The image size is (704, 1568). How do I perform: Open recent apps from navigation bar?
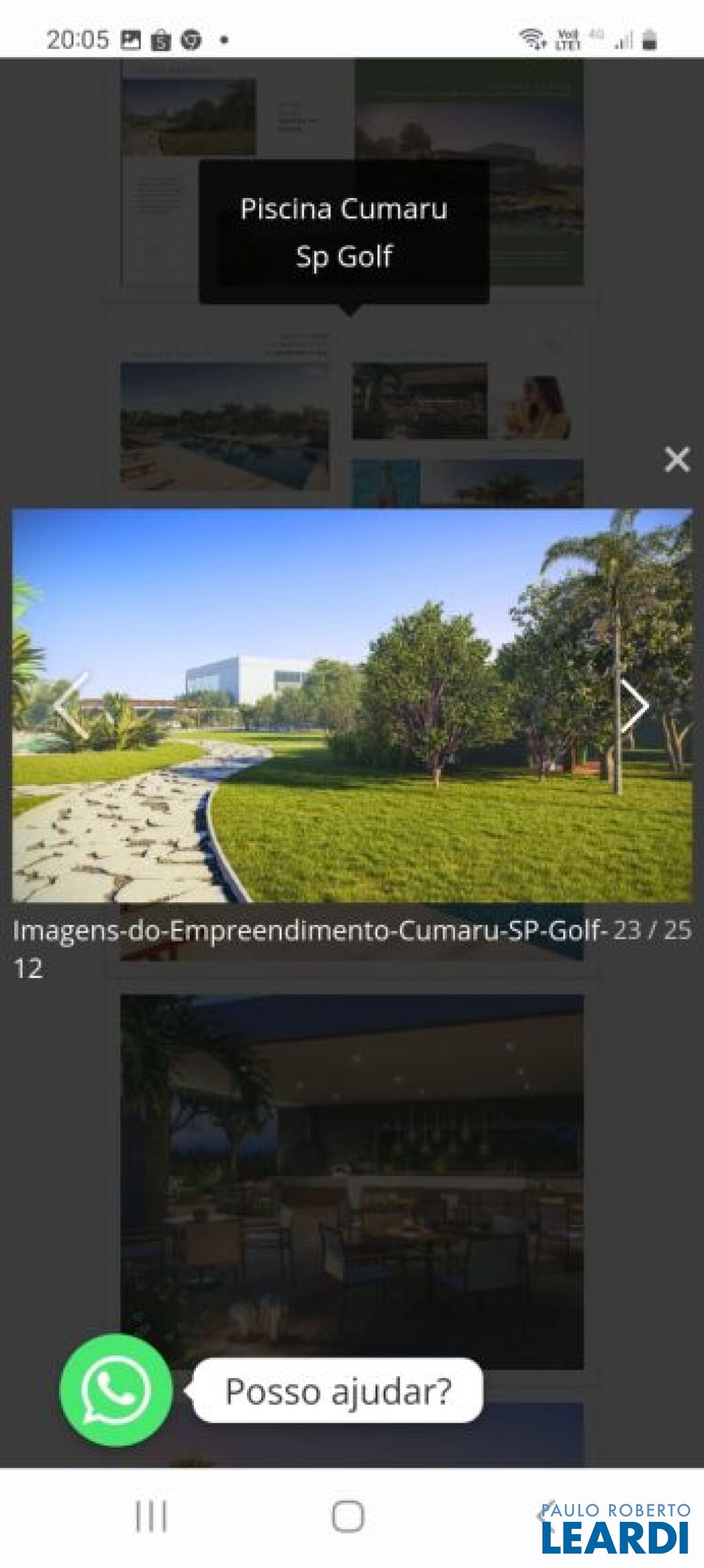pos(151,1516)
